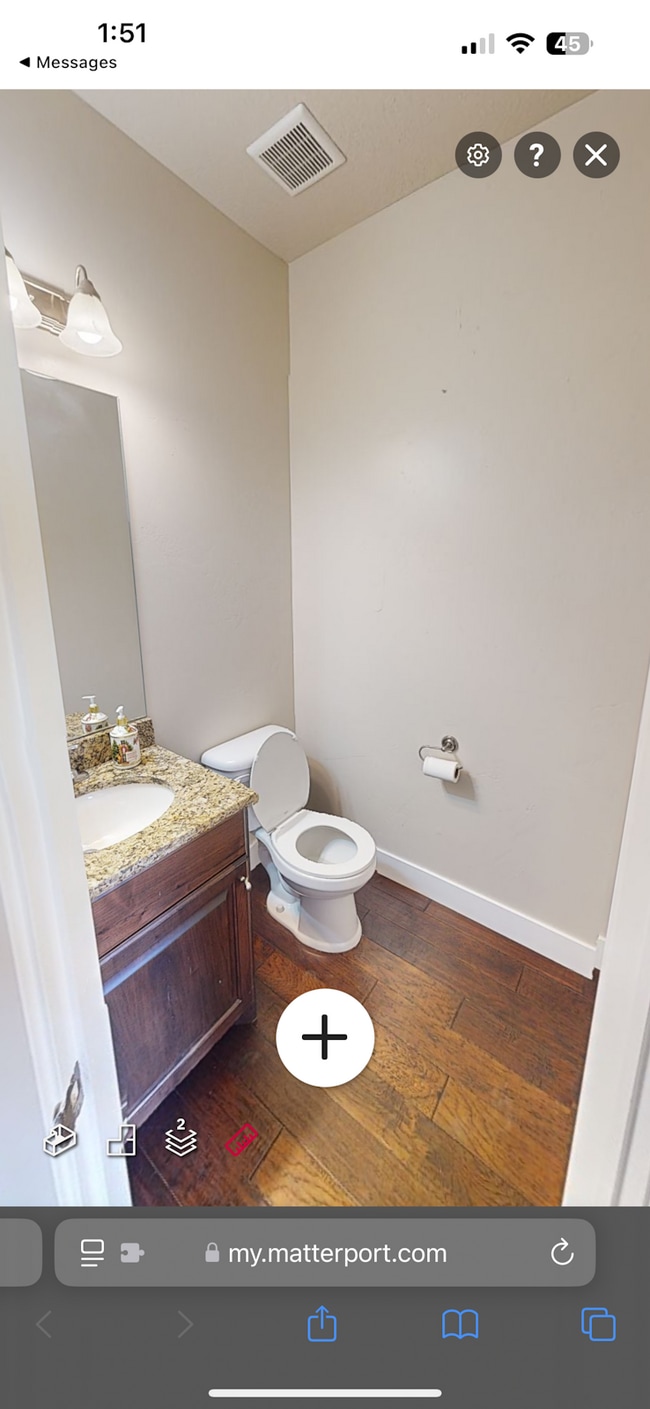Screen dimensions: 650x1409
Task: Reload the Matterport page
Action: pyautogui.click(x=562, y=1253)
